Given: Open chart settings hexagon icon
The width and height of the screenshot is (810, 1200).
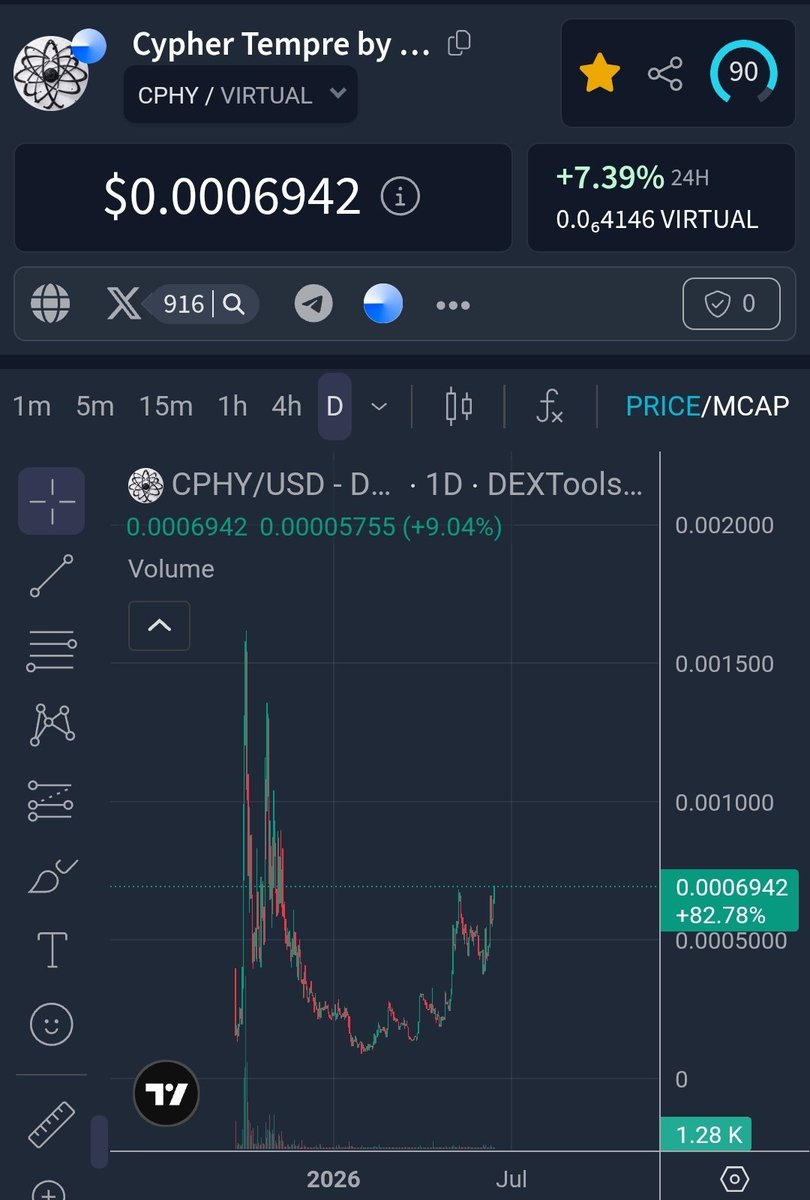Looking at the screenshot, I should [734, 1179].
